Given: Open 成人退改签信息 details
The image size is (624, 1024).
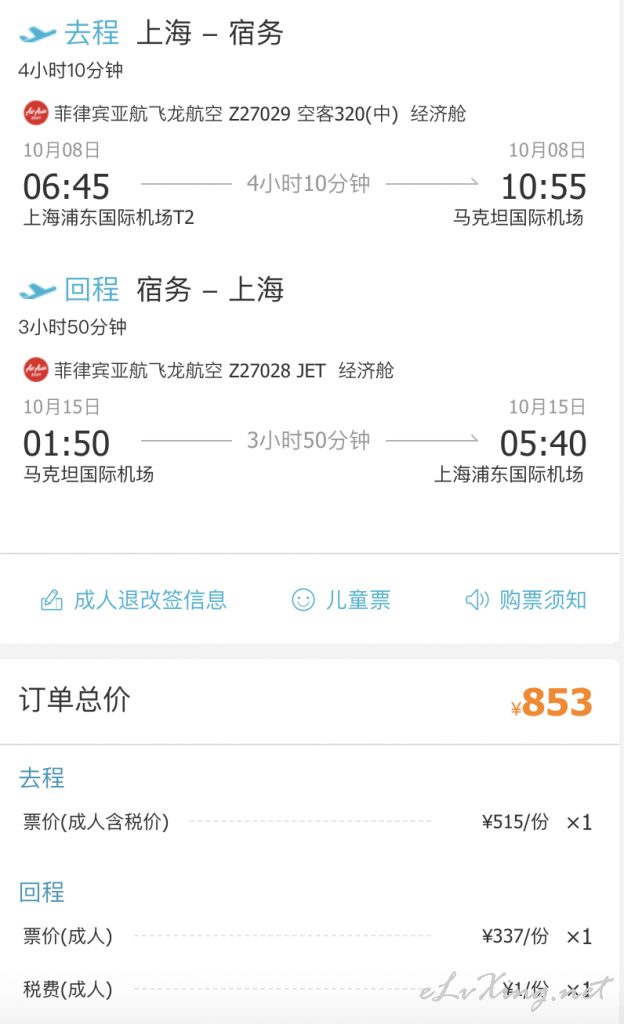Looking at the screenshot, I should coord(134,600).
